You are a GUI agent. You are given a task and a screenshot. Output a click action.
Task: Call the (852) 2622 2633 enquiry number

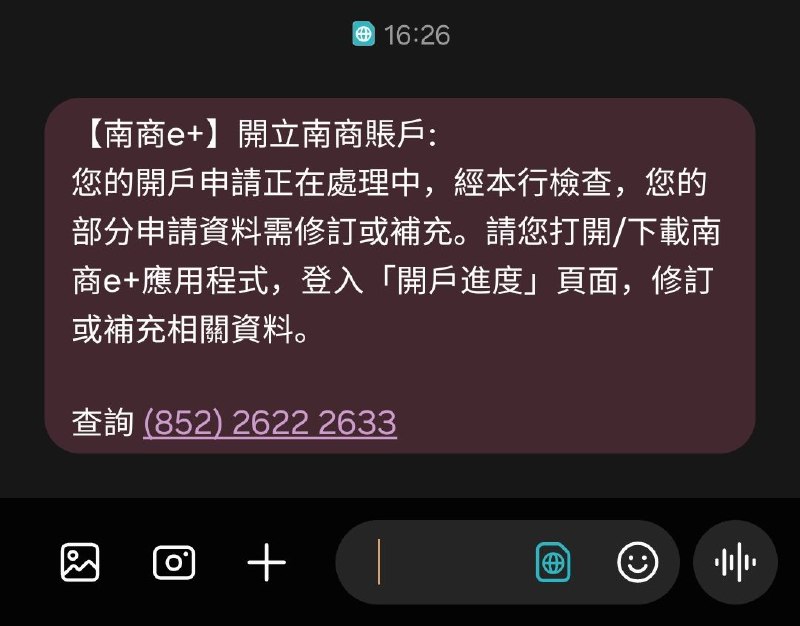pos(270,423)
